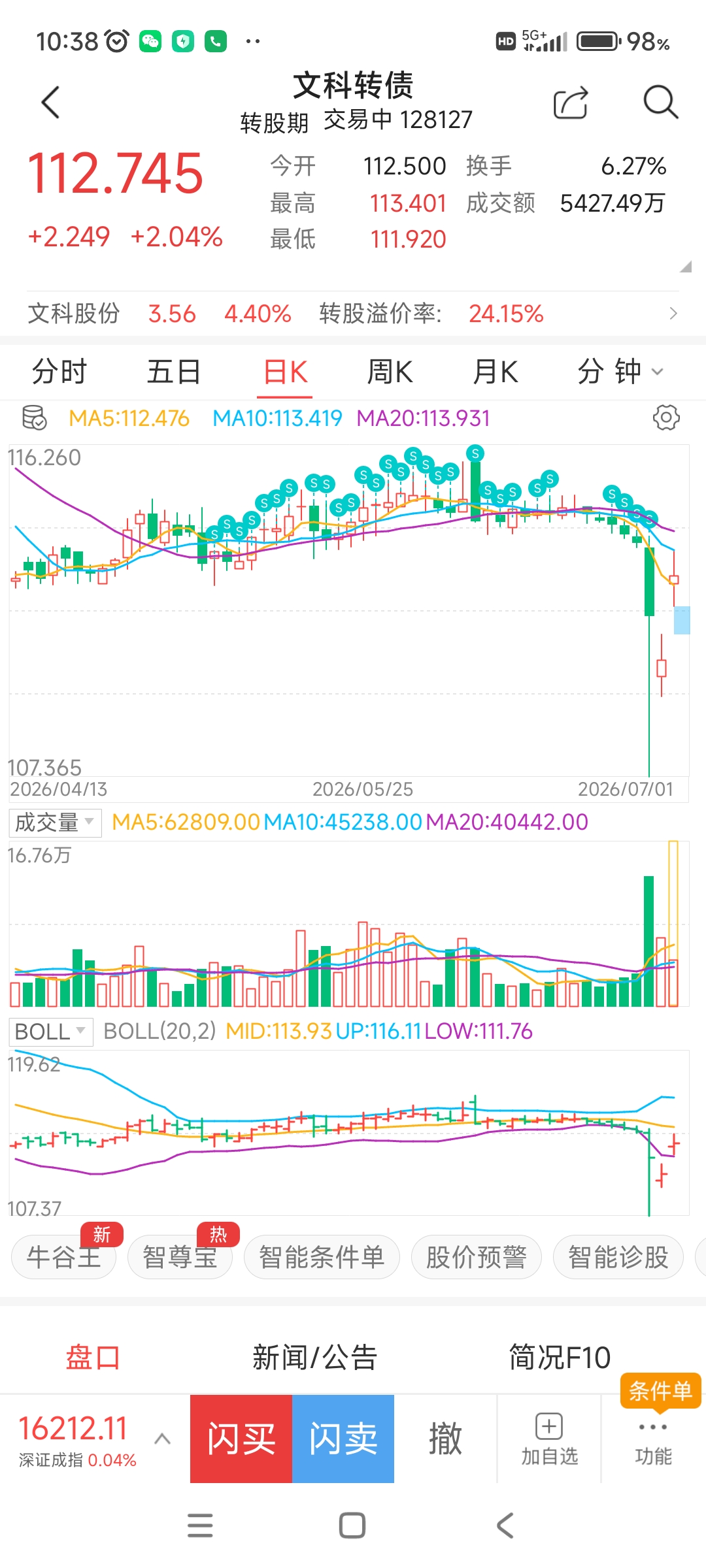Tap the blue 闪卖 button
This screenshot has height=1568, width=706.
(x=343, y=1439)
